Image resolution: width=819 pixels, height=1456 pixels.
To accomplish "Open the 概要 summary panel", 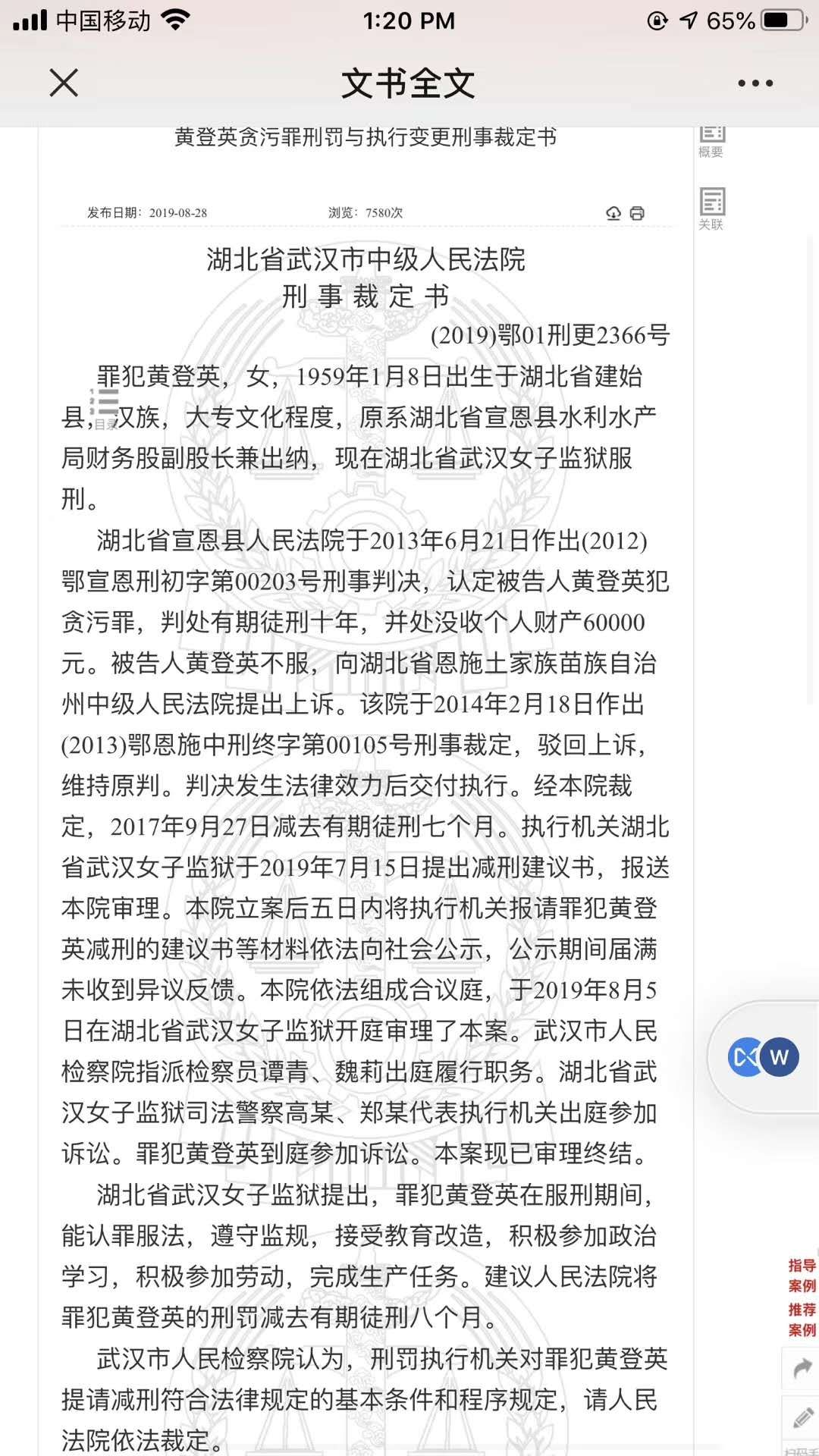I will 711,142.
